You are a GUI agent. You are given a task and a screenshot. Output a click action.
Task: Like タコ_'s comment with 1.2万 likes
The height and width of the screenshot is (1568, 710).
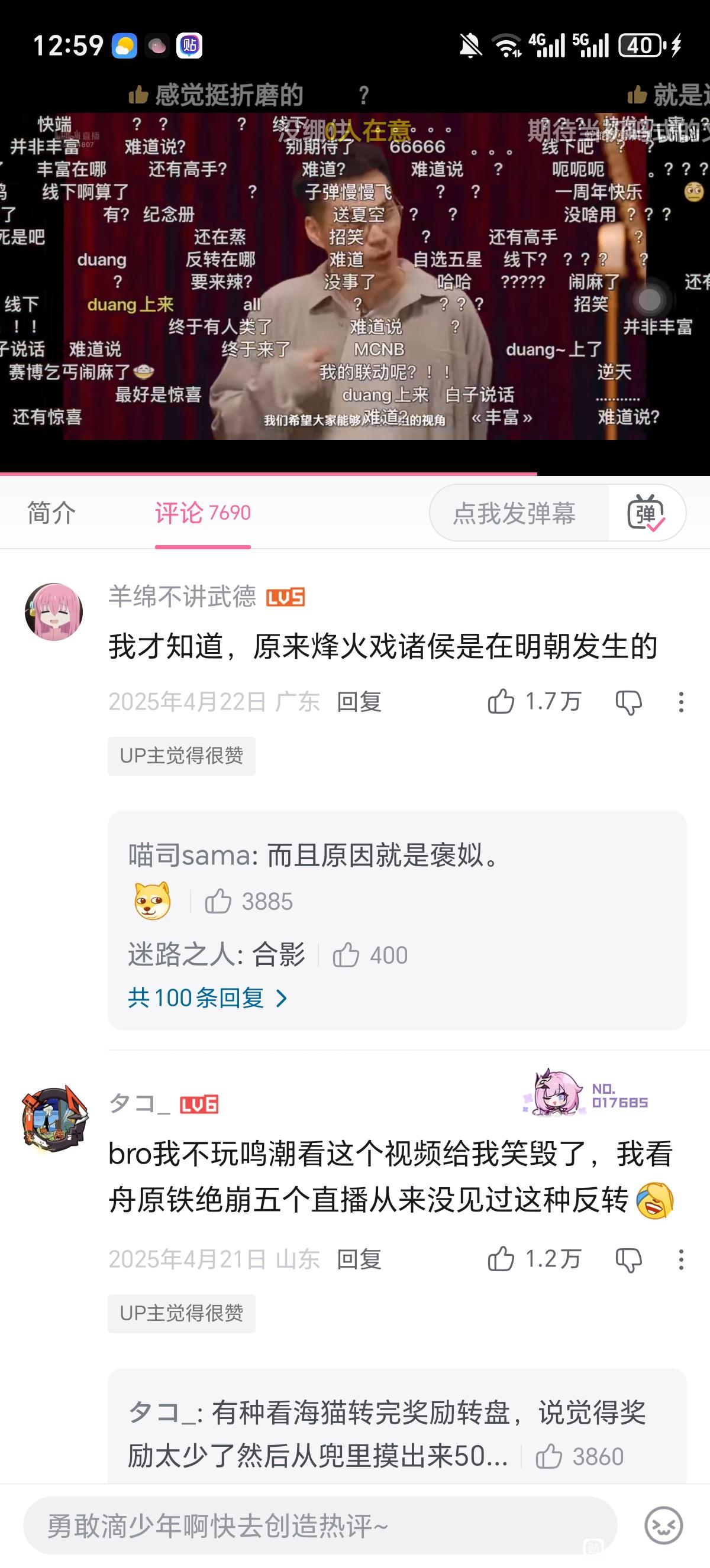[502, 1259]
